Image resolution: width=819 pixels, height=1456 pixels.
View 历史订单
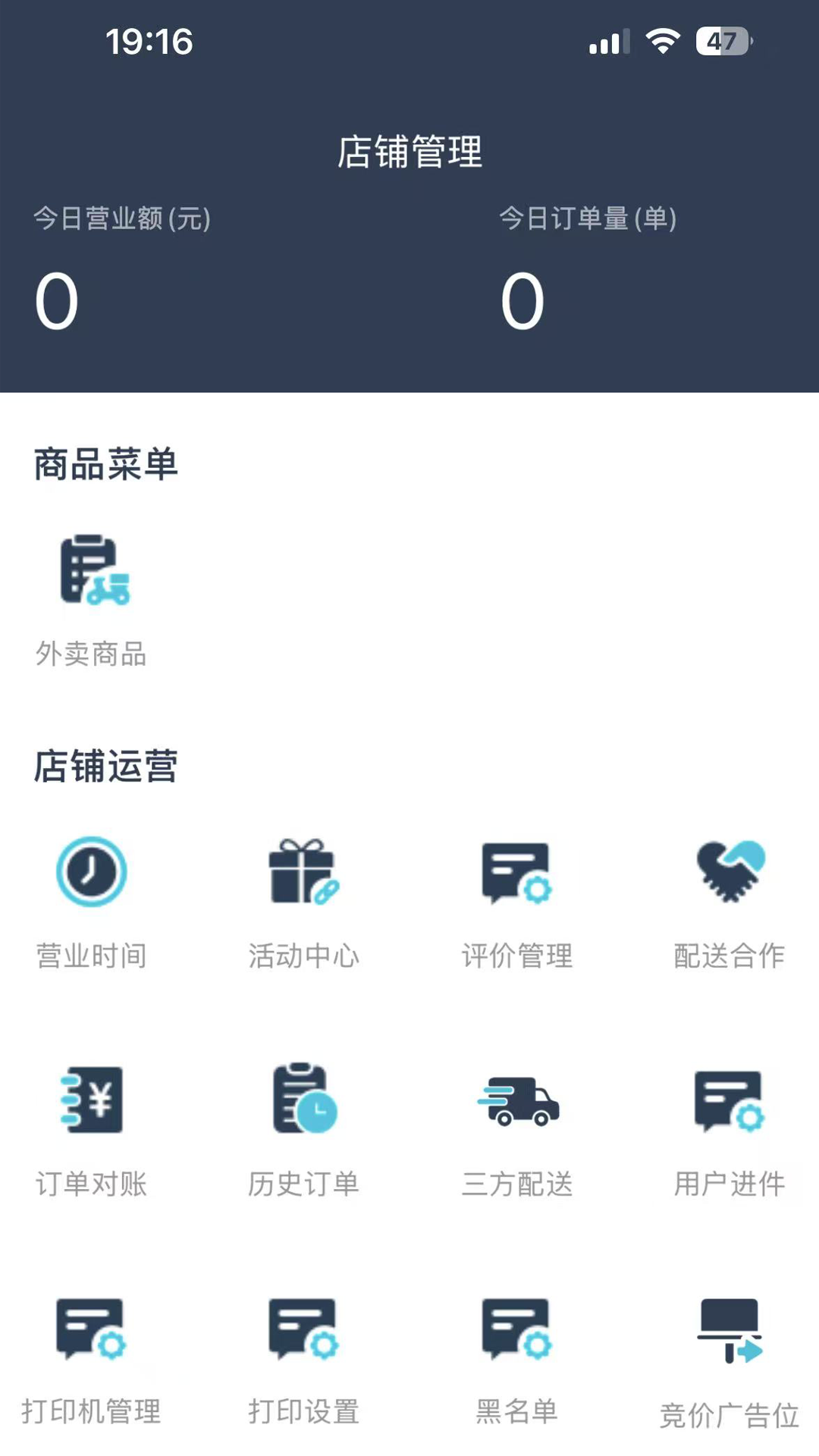click(x=304, y=1131)
